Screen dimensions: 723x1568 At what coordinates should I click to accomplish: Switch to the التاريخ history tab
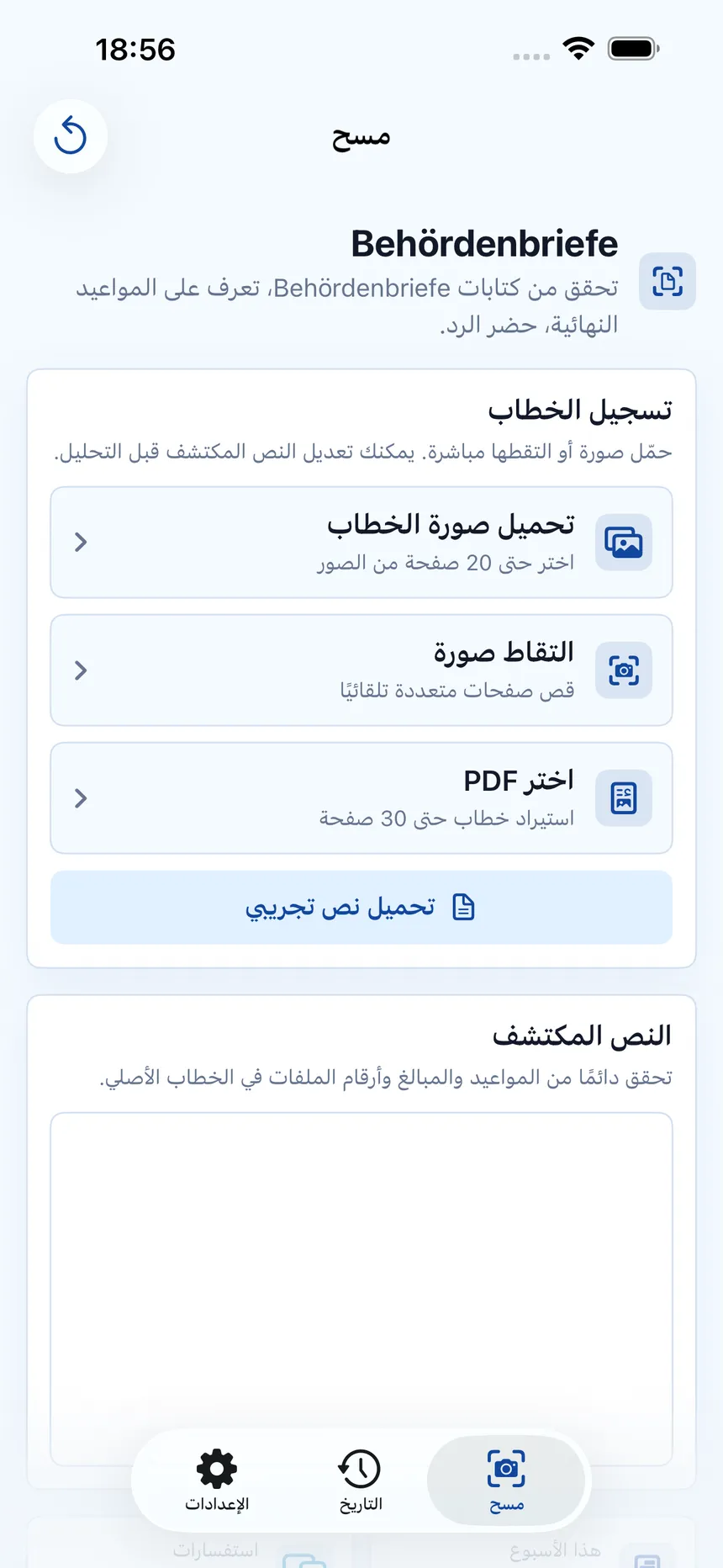click(x=361, y=1481)
